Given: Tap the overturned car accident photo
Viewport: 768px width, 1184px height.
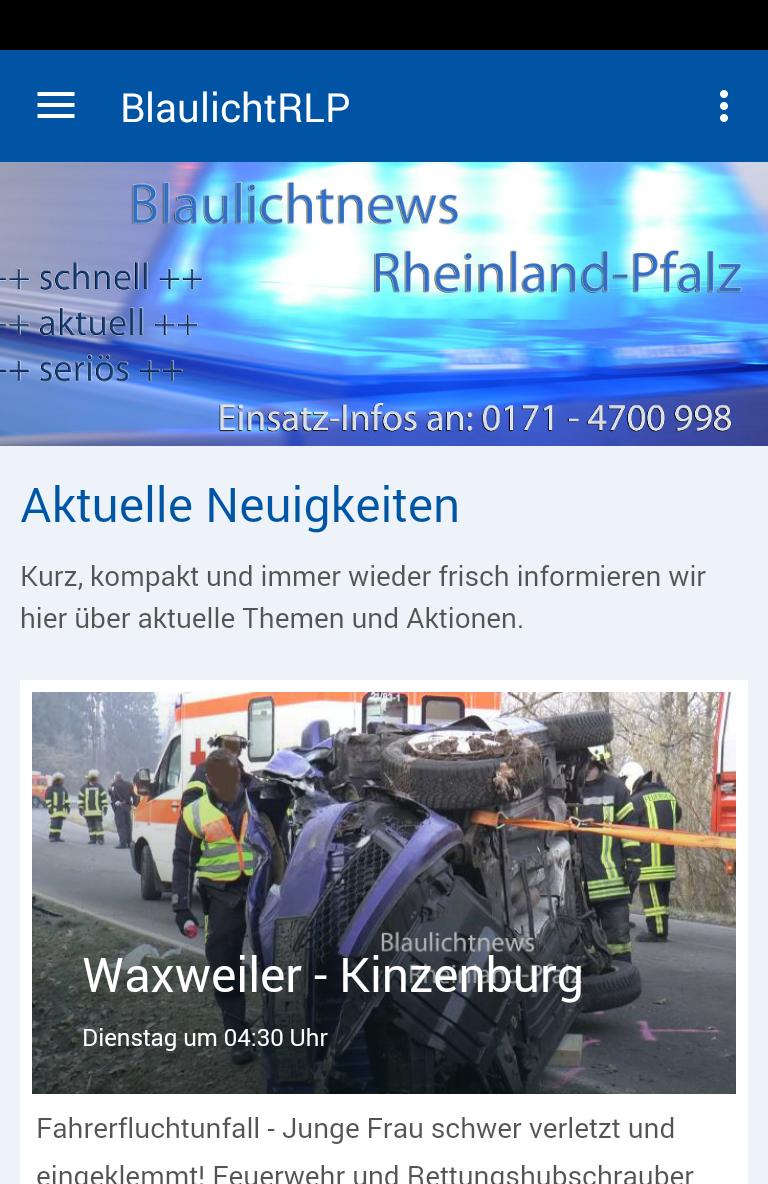Looking at the screenshot, I should (x=384, y=820).
